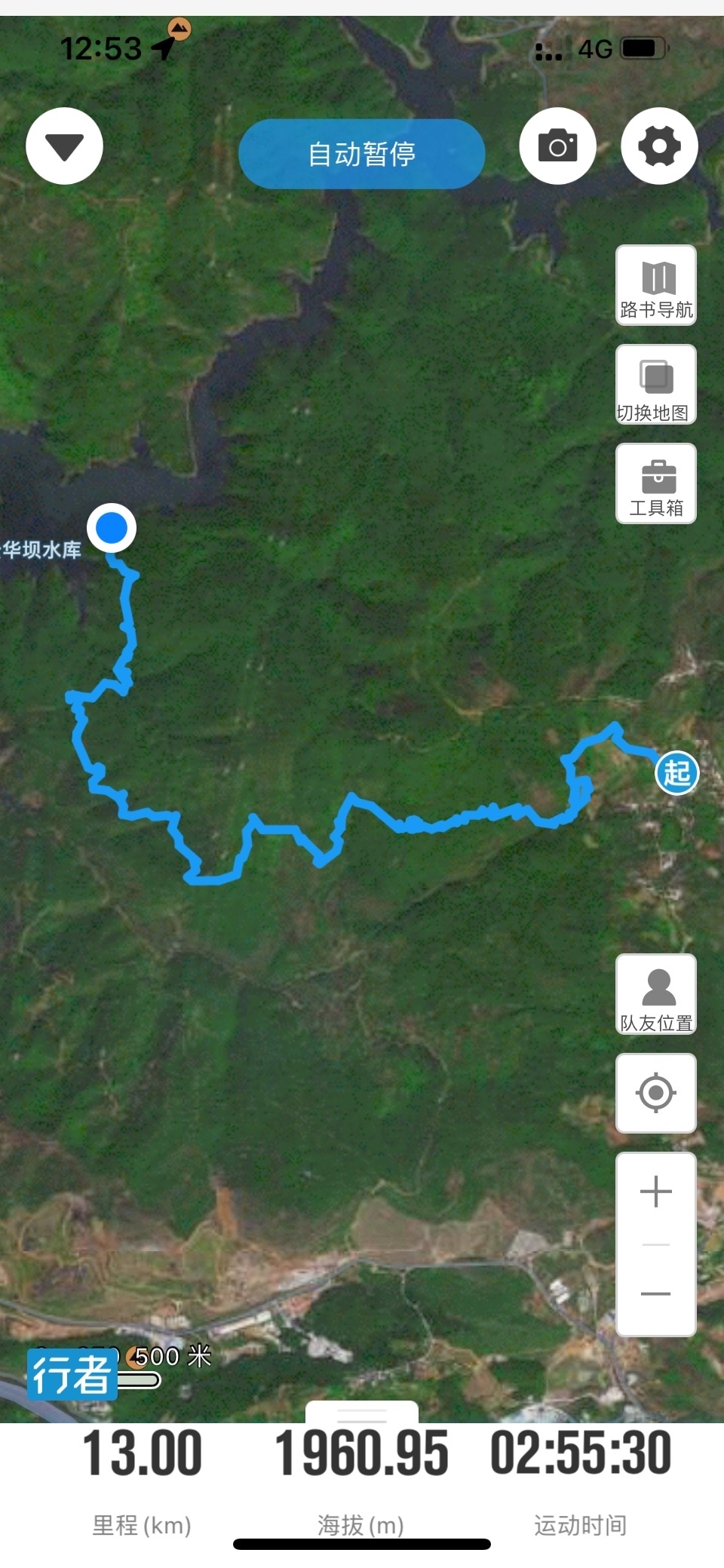
Task: Collapse the map with the down-arrow button
Action: coord(65,146)
